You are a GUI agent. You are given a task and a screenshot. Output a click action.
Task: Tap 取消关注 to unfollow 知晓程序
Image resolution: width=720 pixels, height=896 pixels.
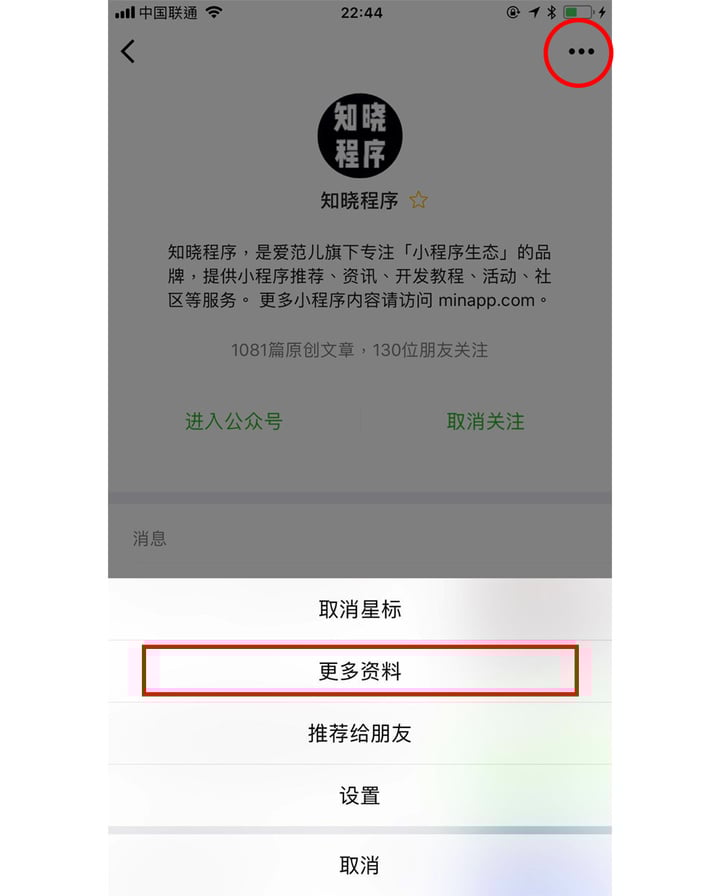click(x=485, y=421)
